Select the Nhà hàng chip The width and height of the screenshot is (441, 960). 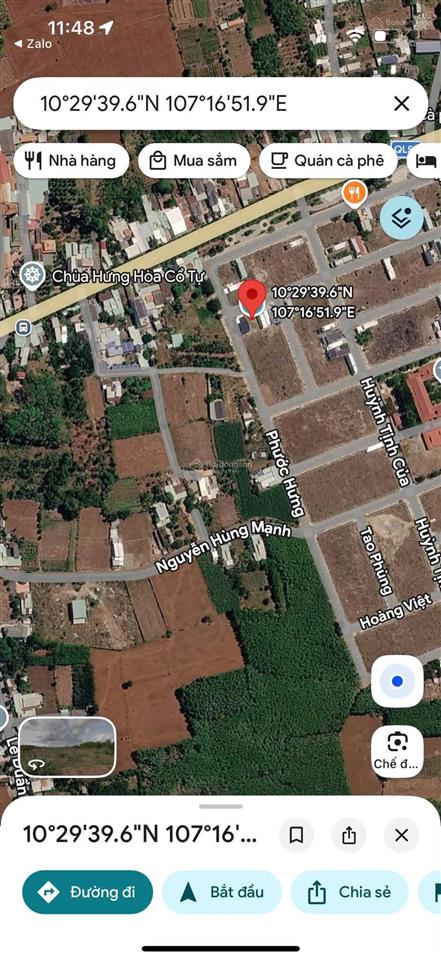[71, 161]
